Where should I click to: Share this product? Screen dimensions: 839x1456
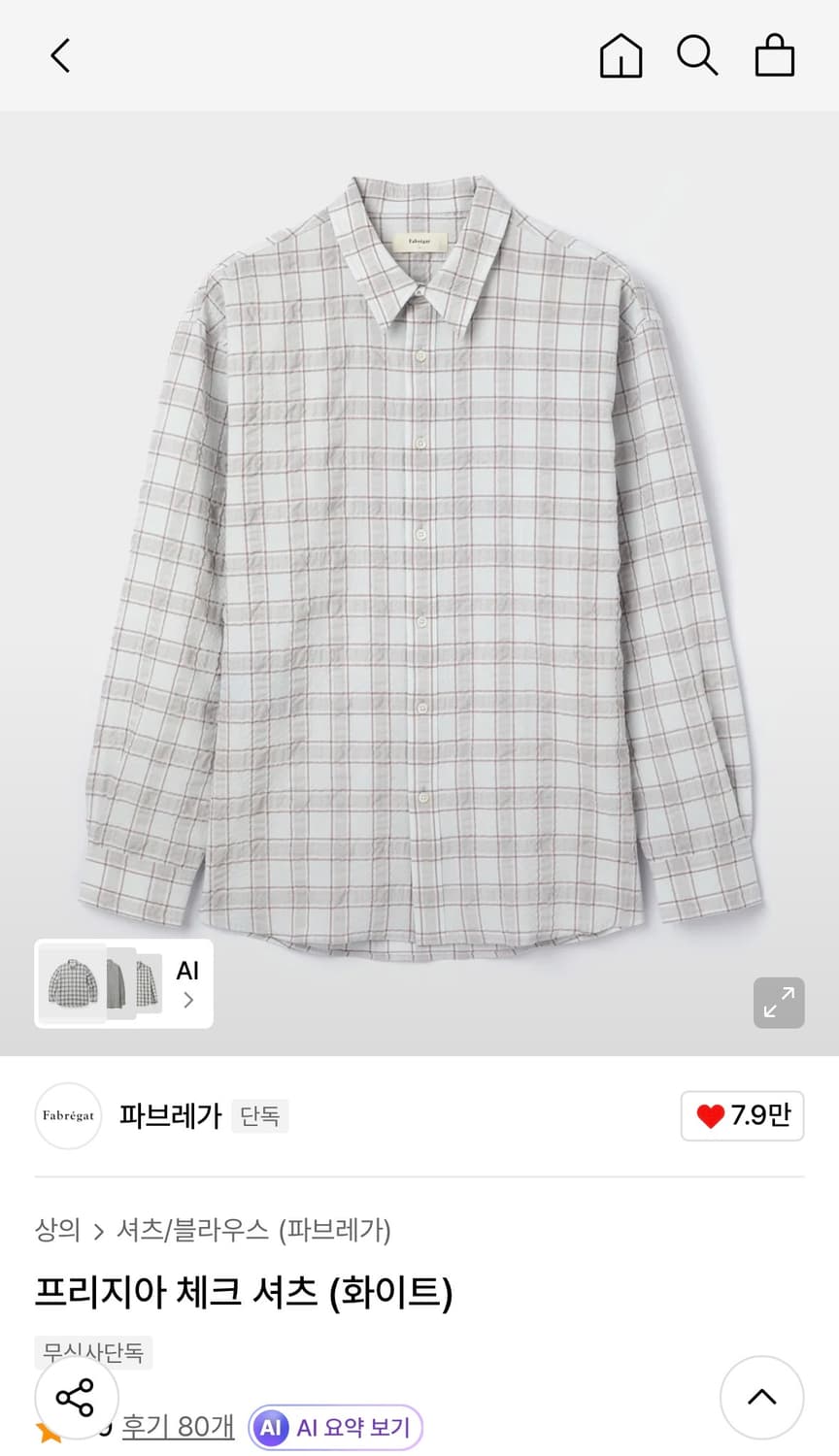coord(76,1398)
